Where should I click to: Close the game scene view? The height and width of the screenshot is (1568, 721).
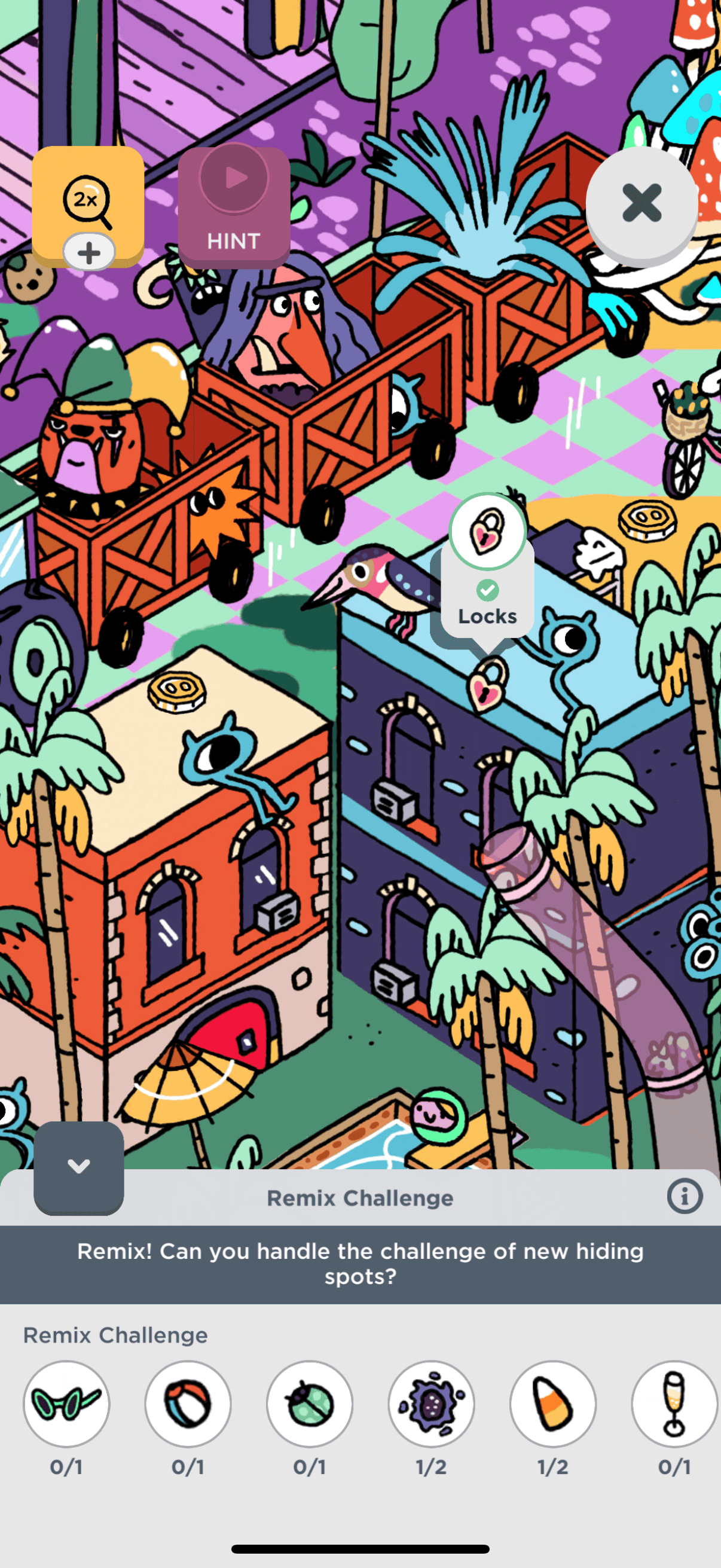[641, 203]
